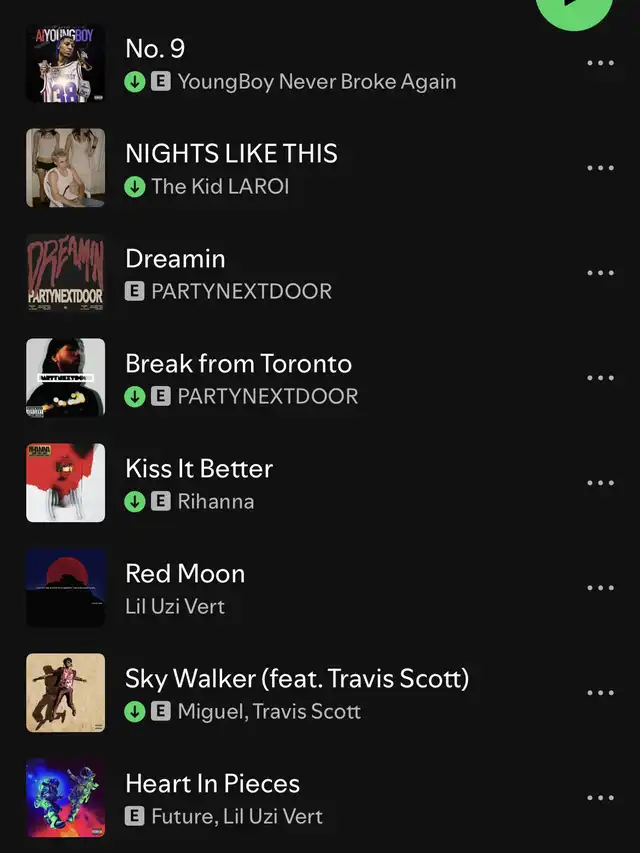Image resolution: width=640 pixels, height=853 pixels.
Task: Open more options for Heart In Pieces
Action: (600, 798)
